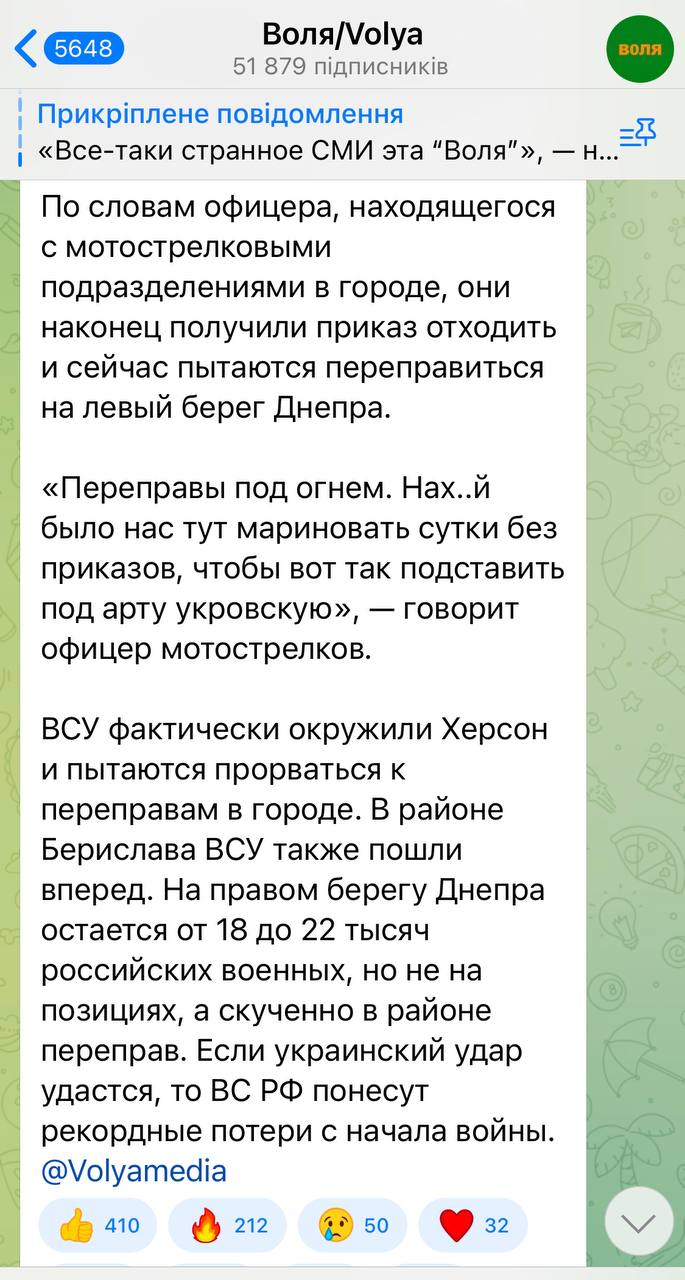Open the @Volyamedia mention link
This screenshot has height=1280, width=685.
tap(134, 1170)
